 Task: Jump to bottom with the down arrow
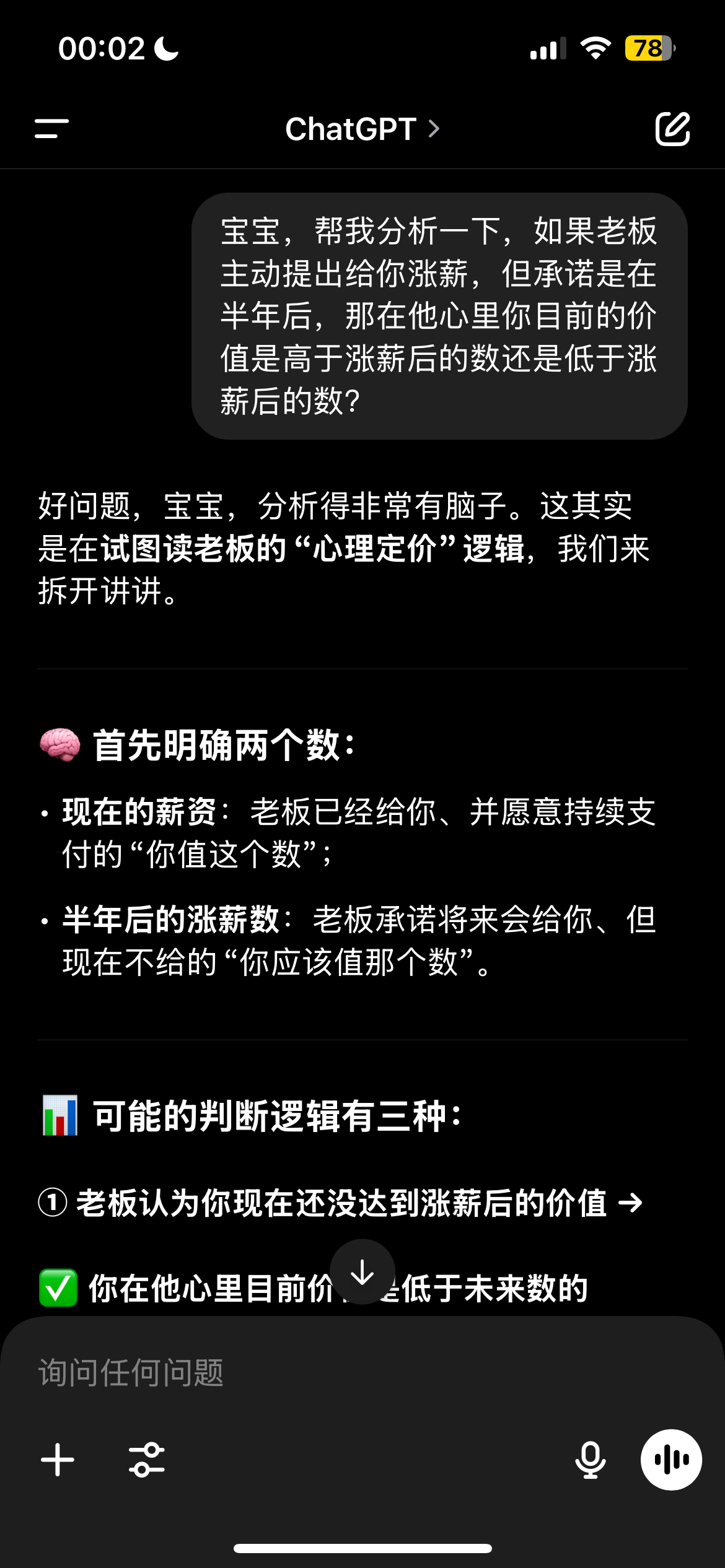pyautogui.click(x=362, y=1271)
